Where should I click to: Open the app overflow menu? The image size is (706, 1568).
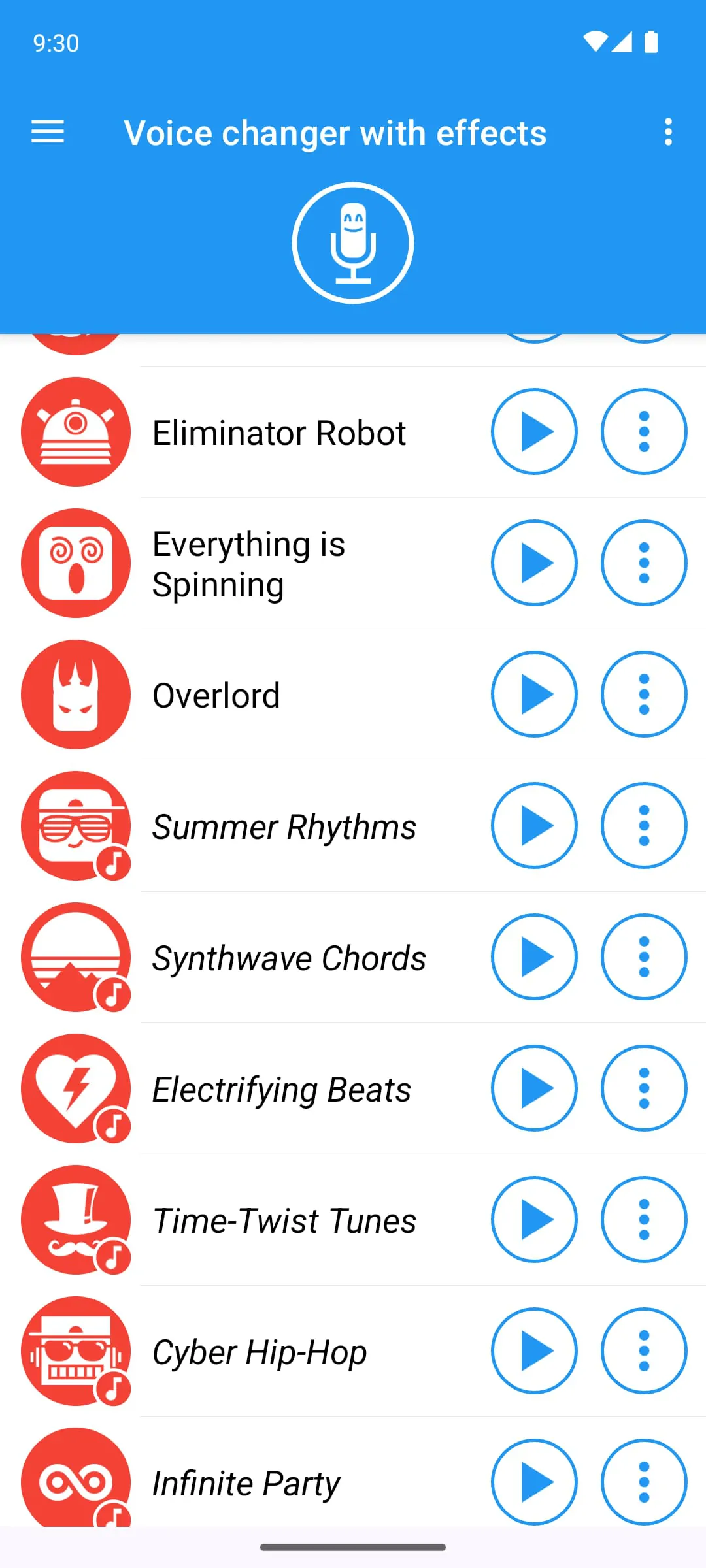click(x=667, y=132)
